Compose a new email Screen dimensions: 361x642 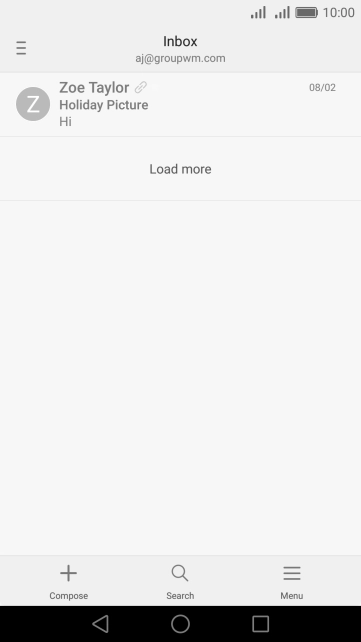pos(68,581)
